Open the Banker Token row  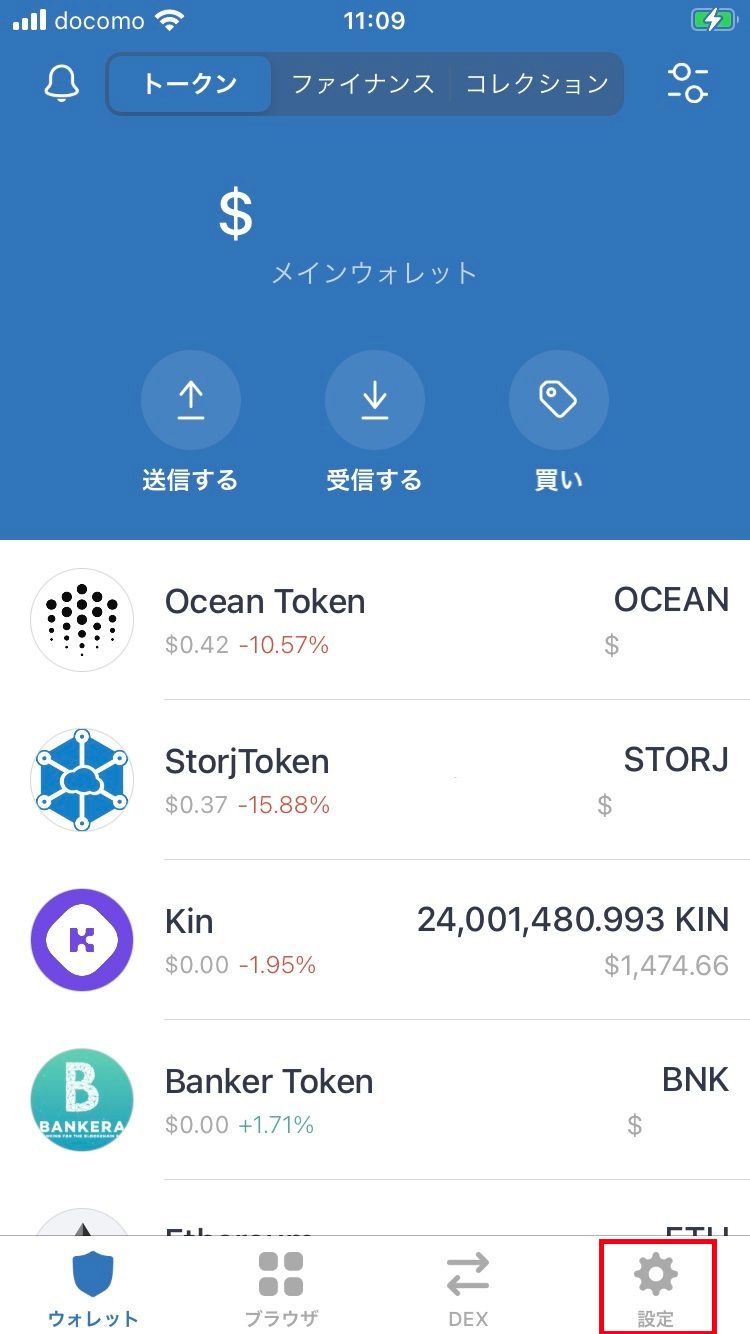pos(375,1100)
